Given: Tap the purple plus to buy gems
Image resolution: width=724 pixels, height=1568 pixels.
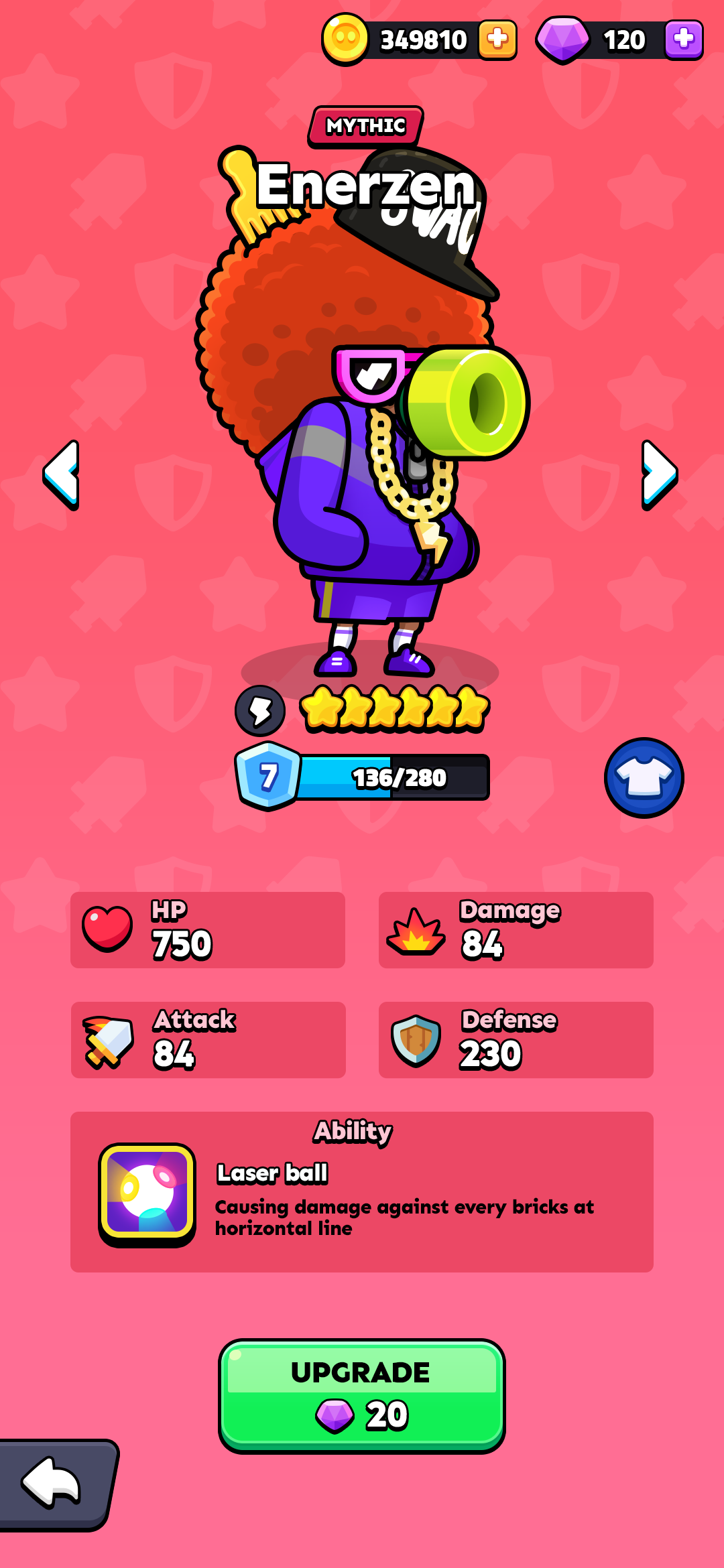Looking at the screenshot, I should [x=684, y=40].
